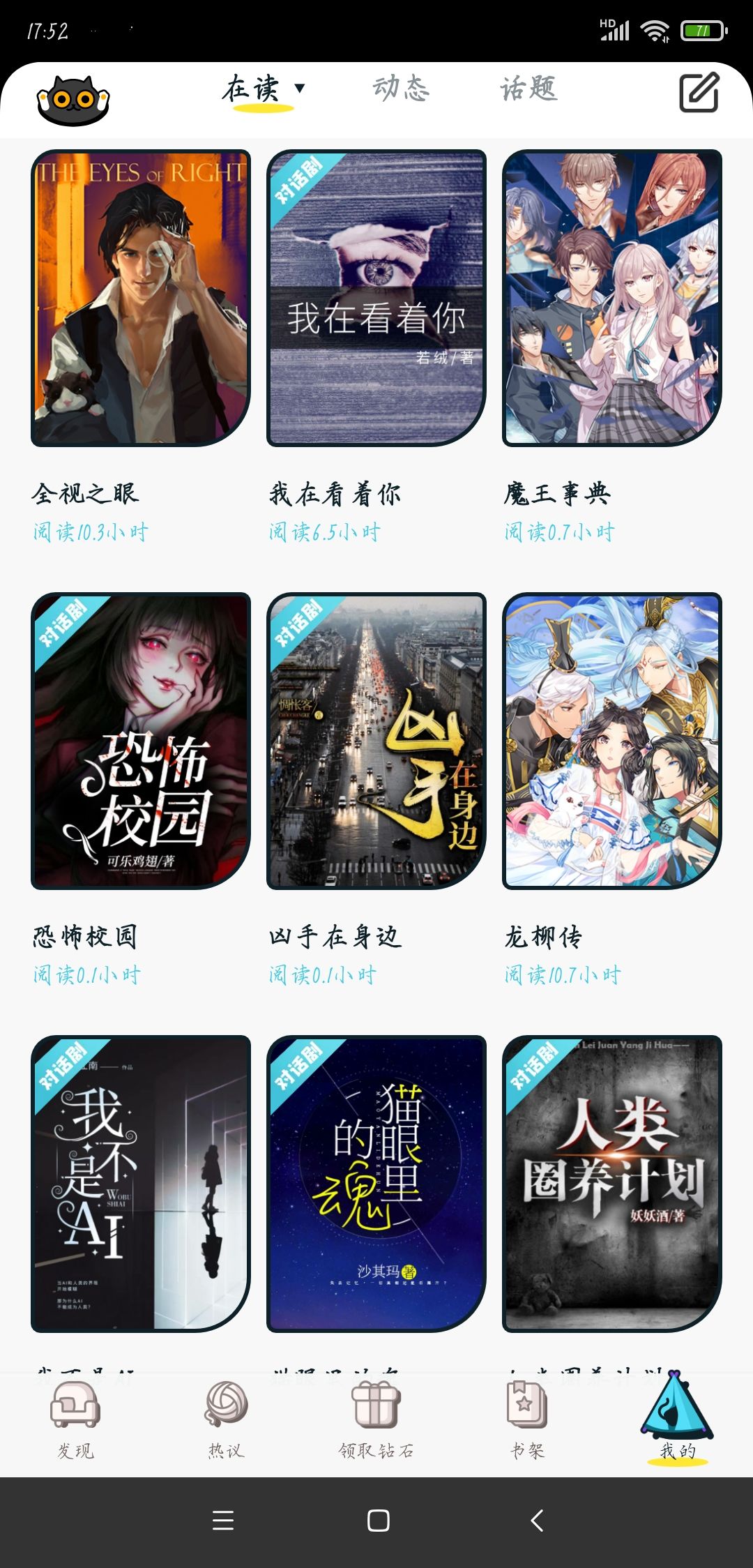The image size is (753, 1568).
Task: Switch to the 话题 tab
Action: tap(528, 89)
